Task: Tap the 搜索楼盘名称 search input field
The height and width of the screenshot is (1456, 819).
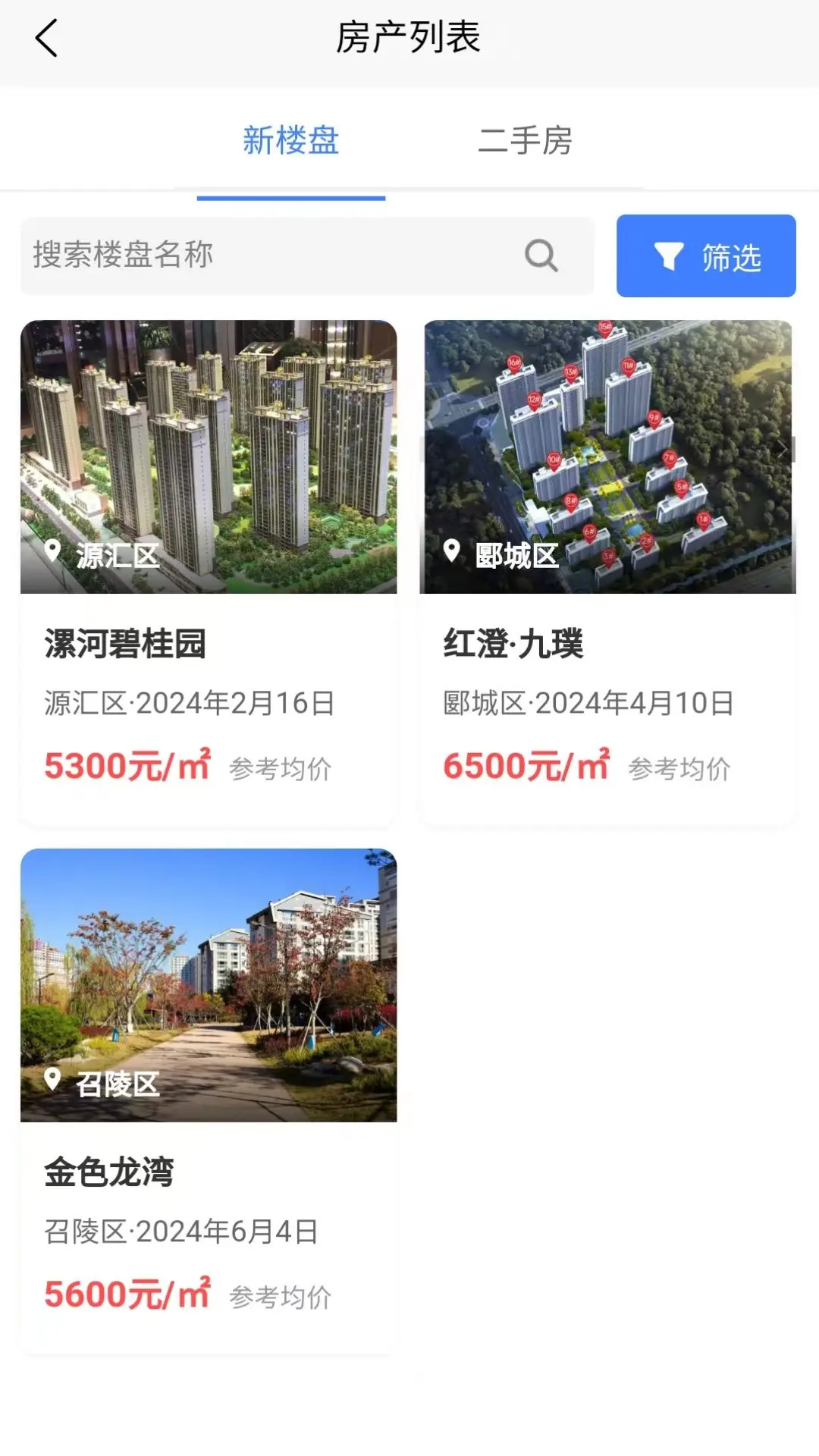Action: [227, 256]
